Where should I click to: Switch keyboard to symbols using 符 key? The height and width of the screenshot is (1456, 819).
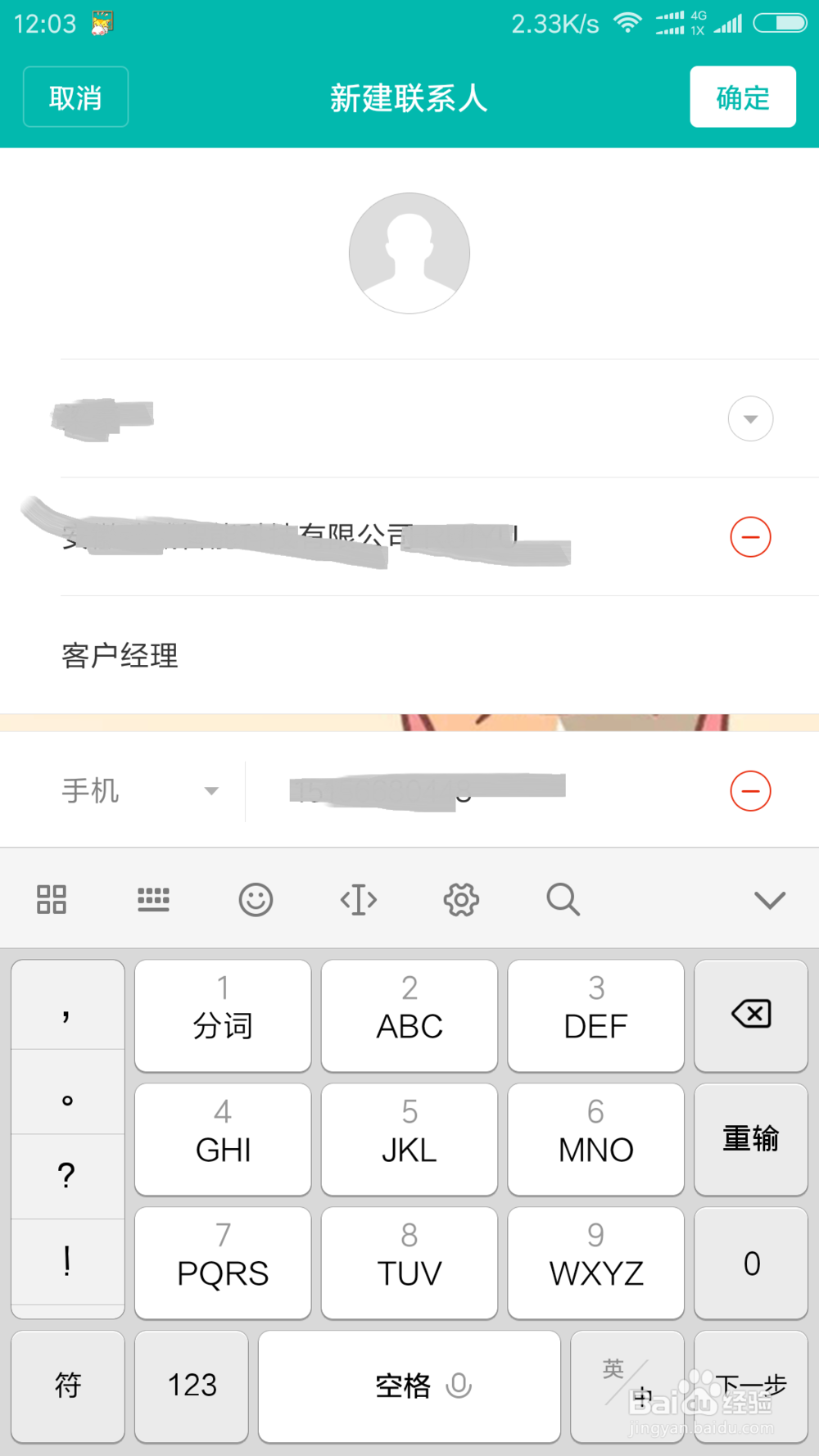67,1386
